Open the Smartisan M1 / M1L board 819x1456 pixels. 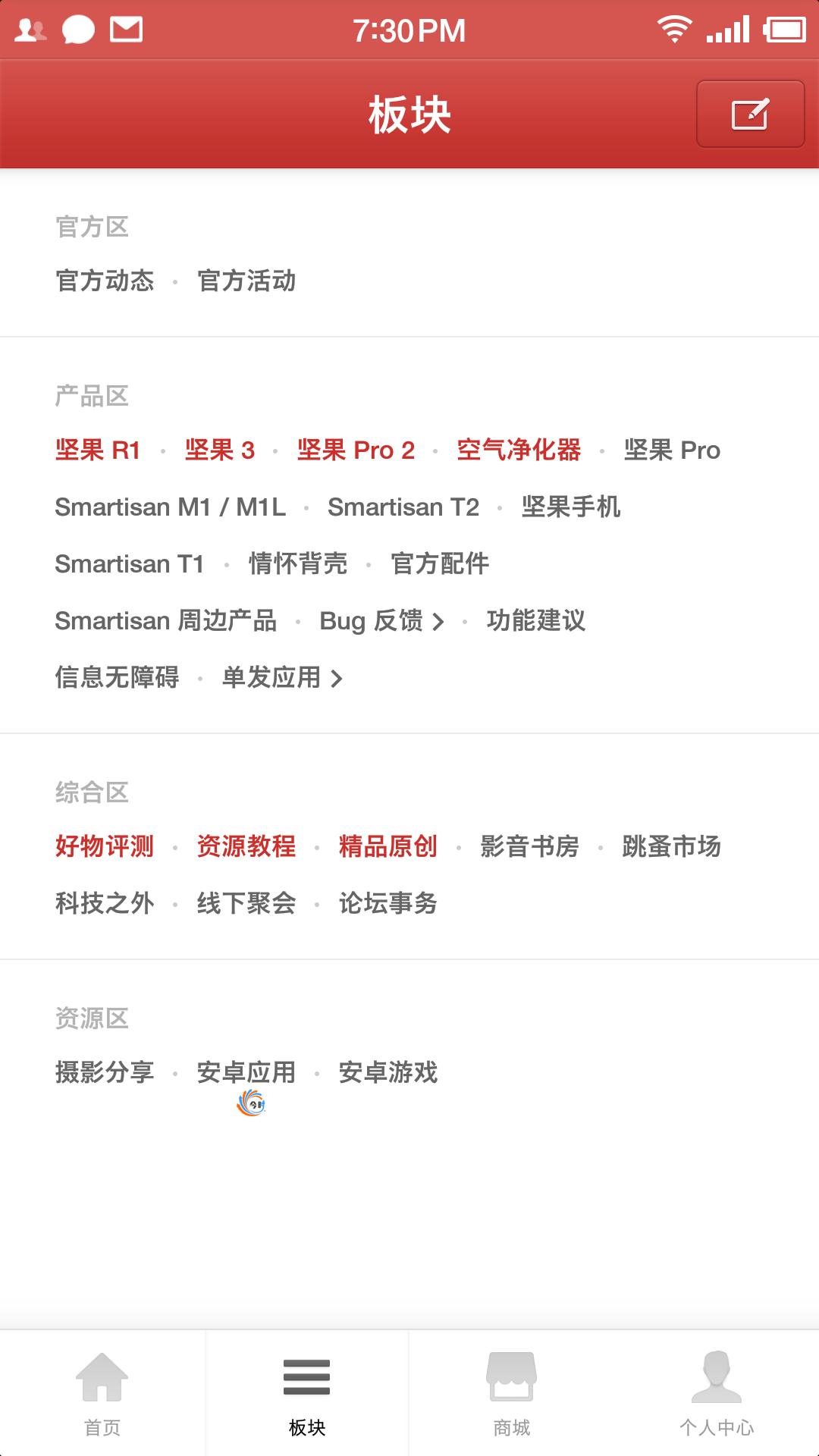[171, 507]
